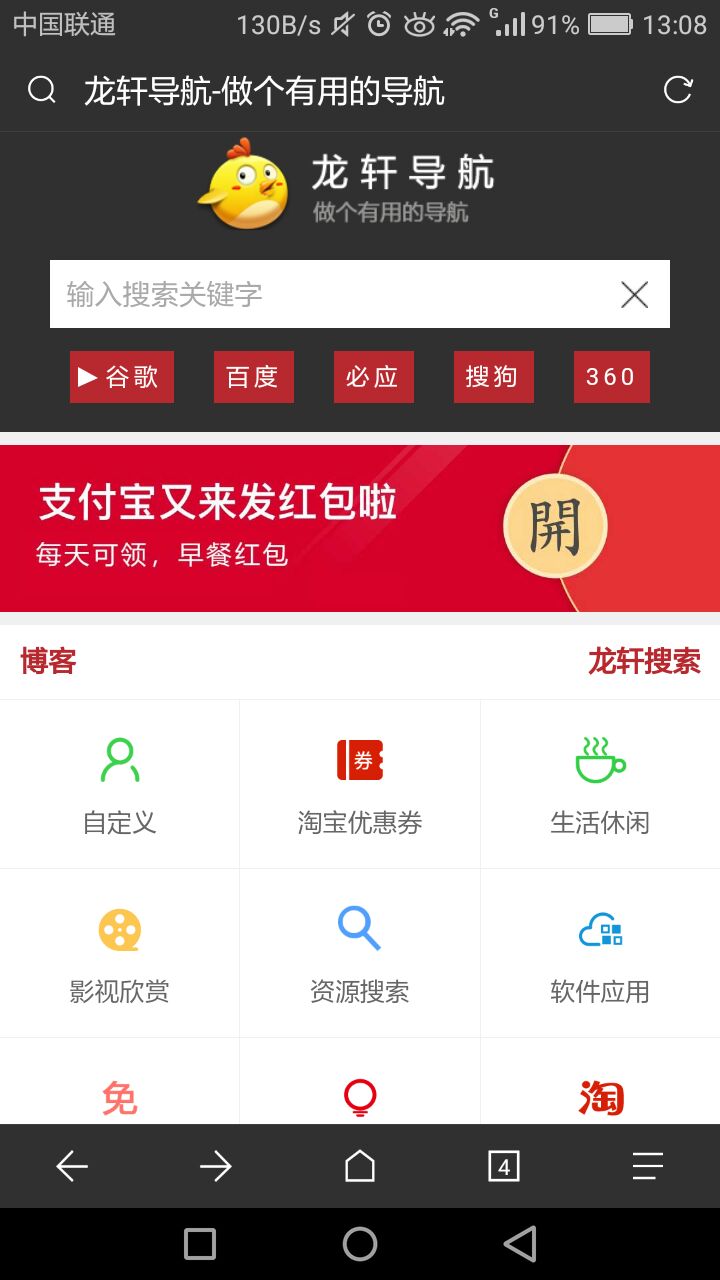
Task: Select the 谷歌 search engine
Action: click(122, 377)
